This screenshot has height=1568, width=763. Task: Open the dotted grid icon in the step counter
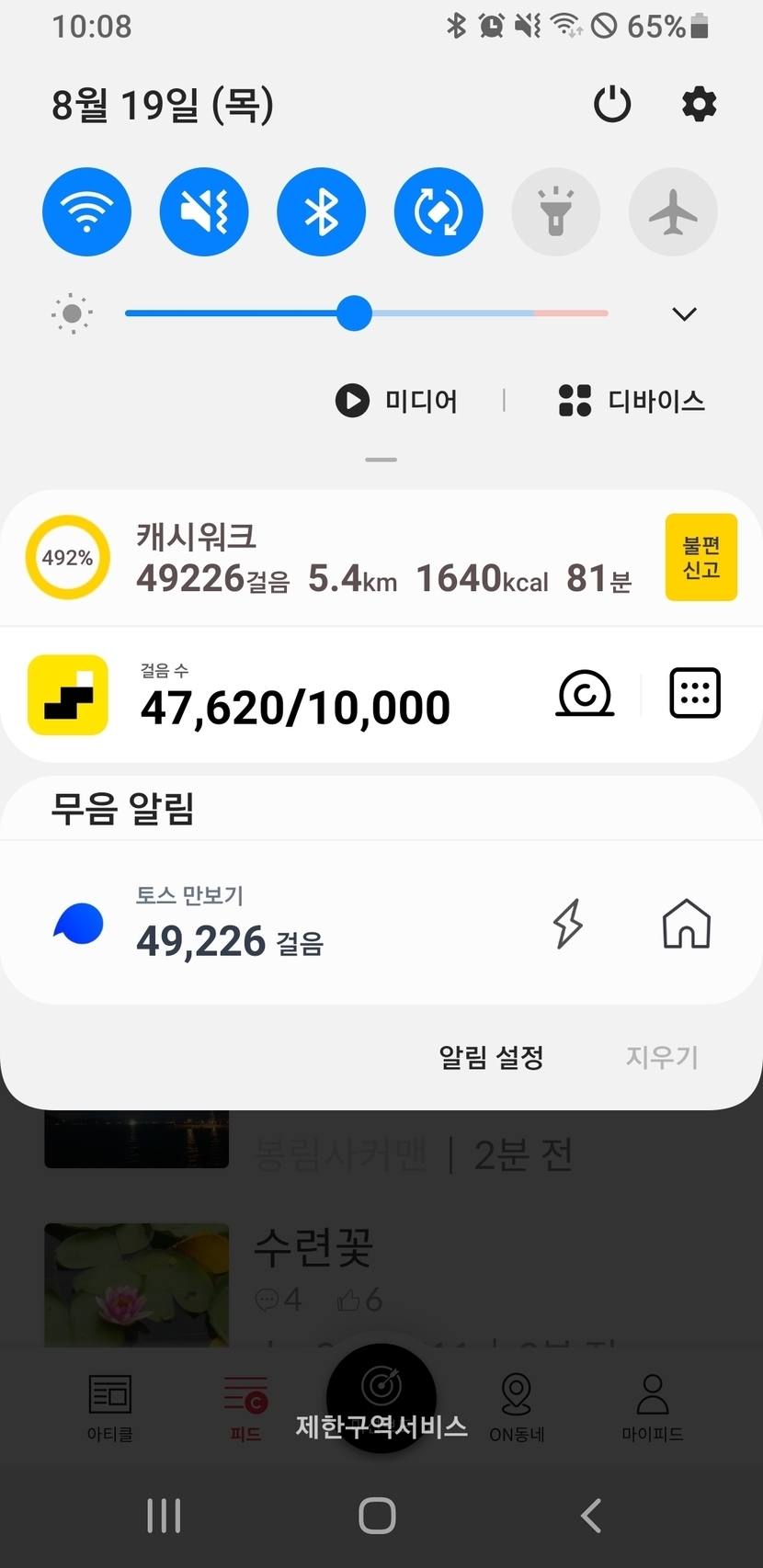[x=695, y=694]
